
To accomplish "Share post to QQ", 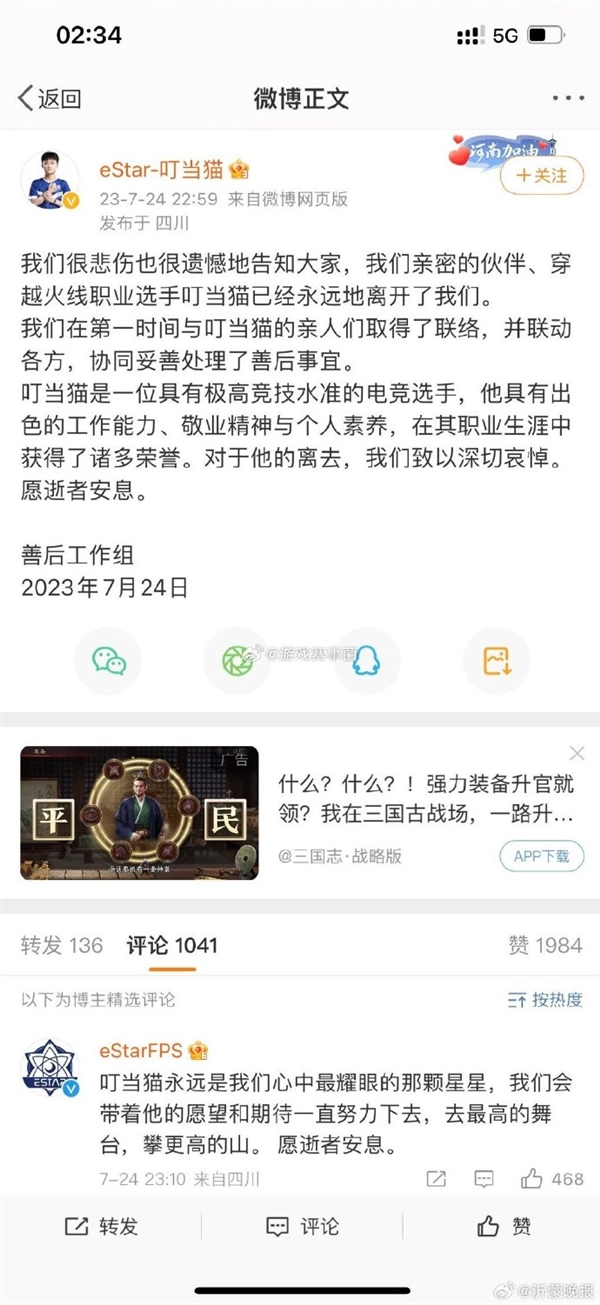I will 367,660.
